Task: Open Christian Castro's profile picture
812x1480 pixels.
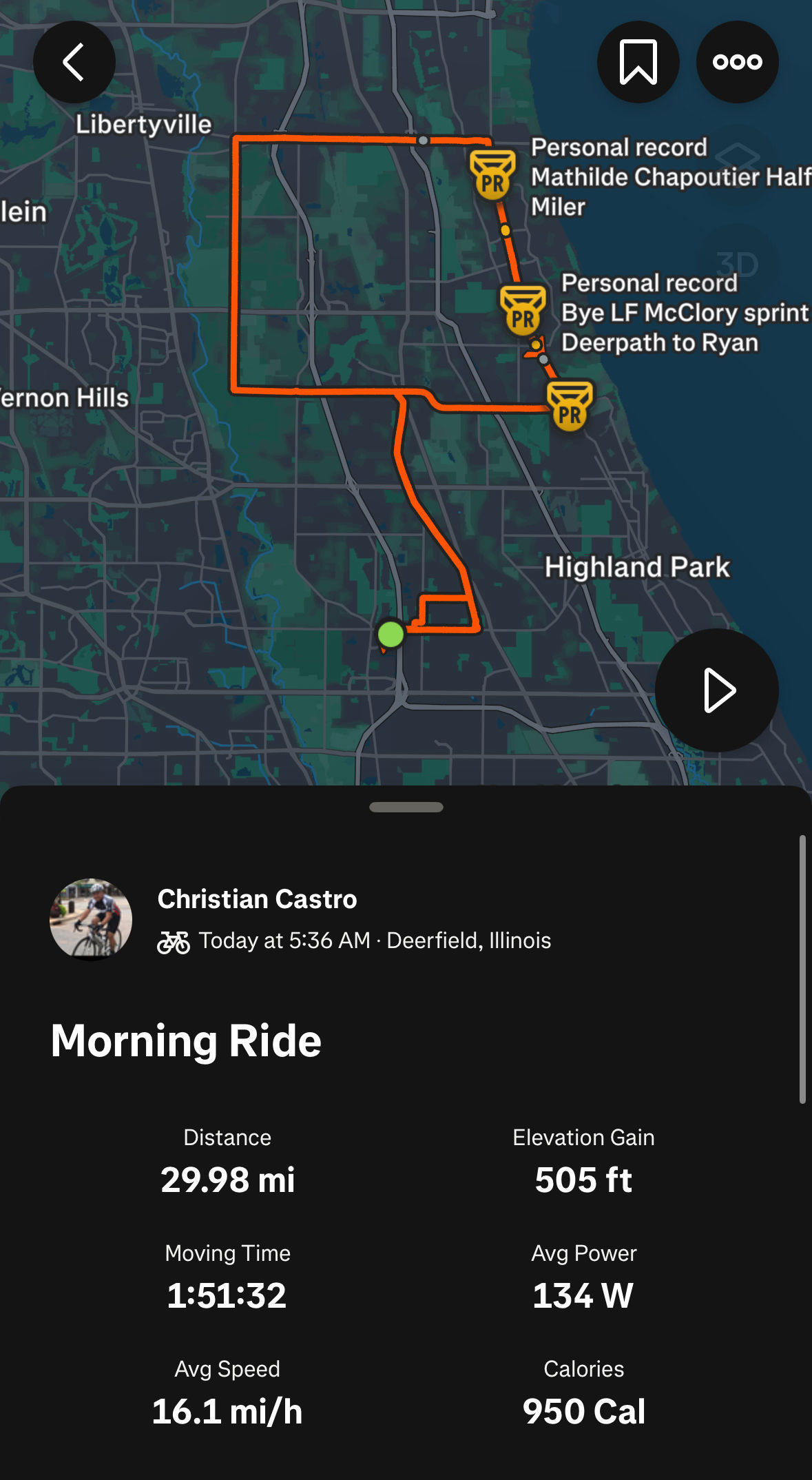Action: [91, 919]
